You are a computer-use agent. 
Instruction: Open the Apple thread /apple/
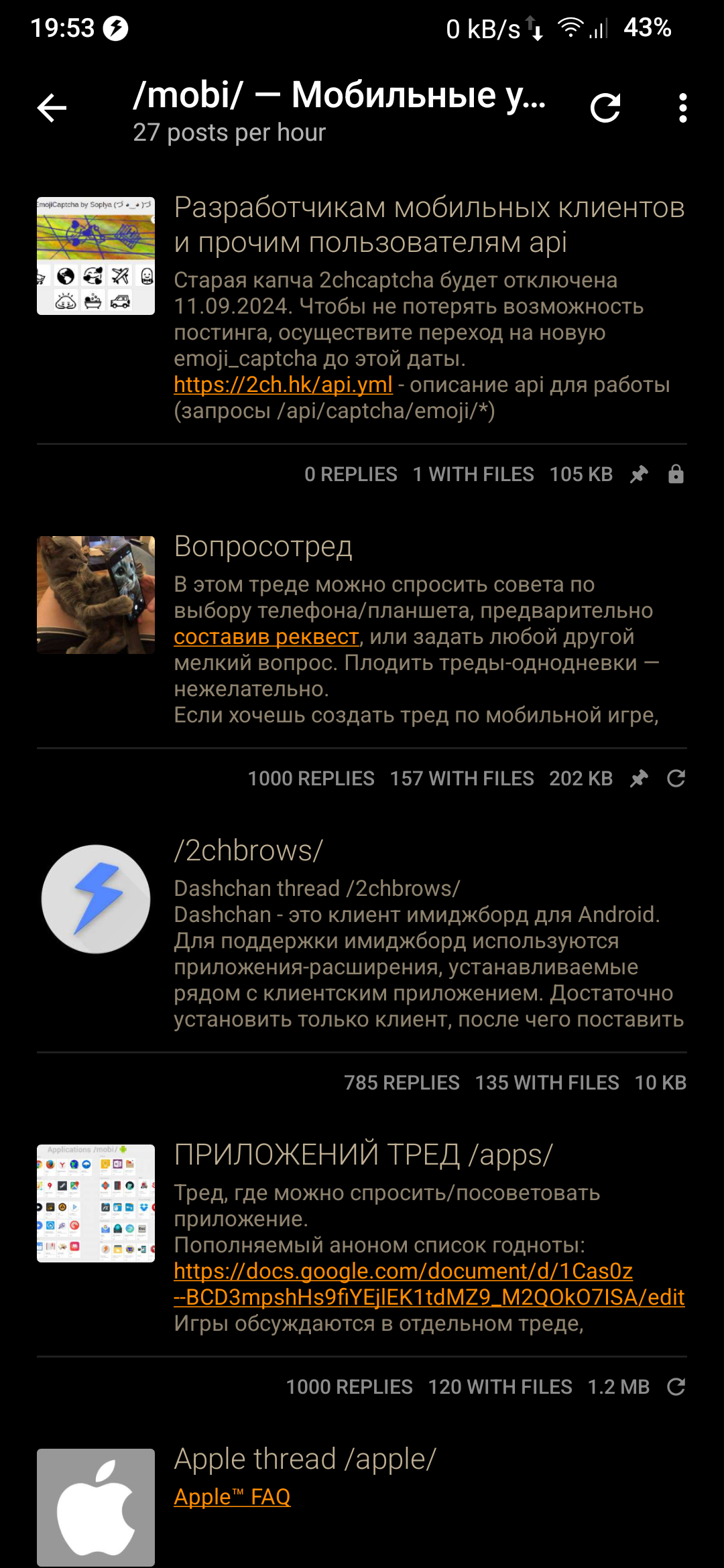[305, 1459]
